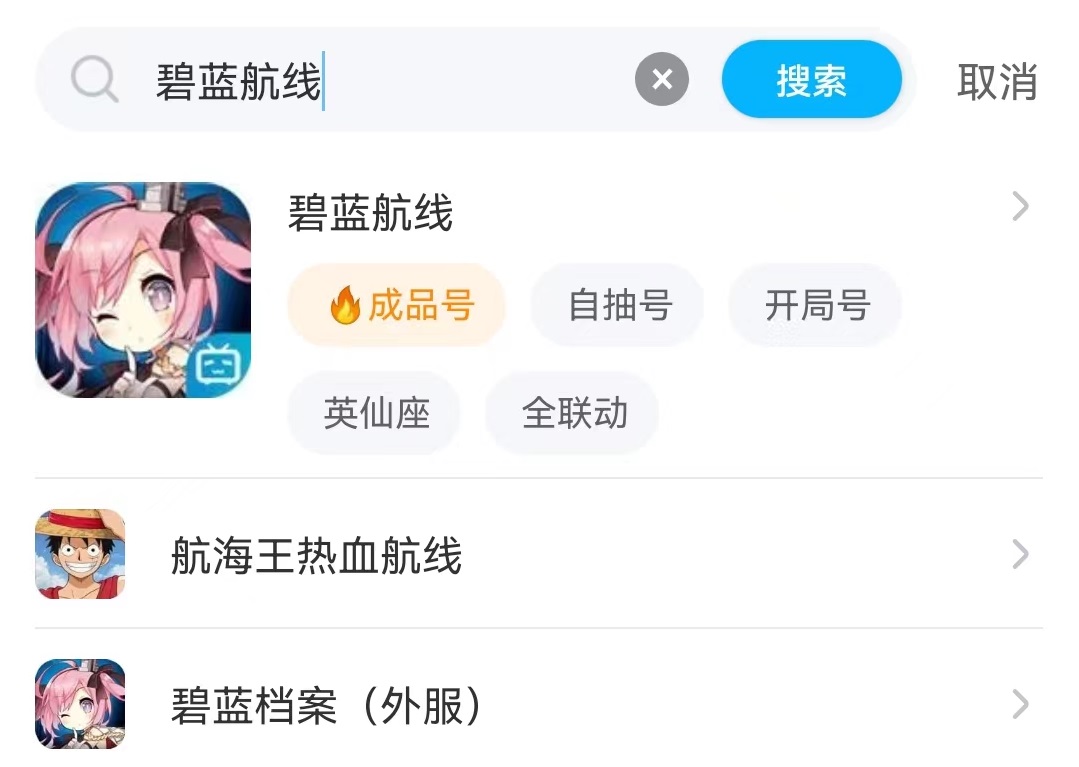This screenshot has height=767, width=1079.
Task: Choose the 开局号 chip
Action: coord(815,306)
